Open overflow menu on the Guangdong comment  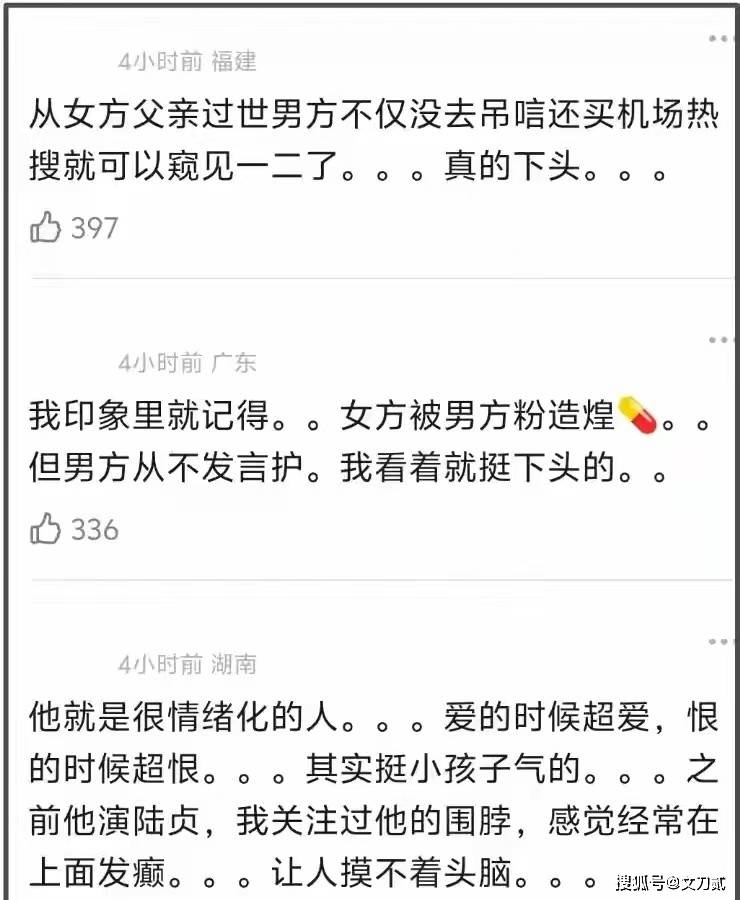[x=721, y=340]
